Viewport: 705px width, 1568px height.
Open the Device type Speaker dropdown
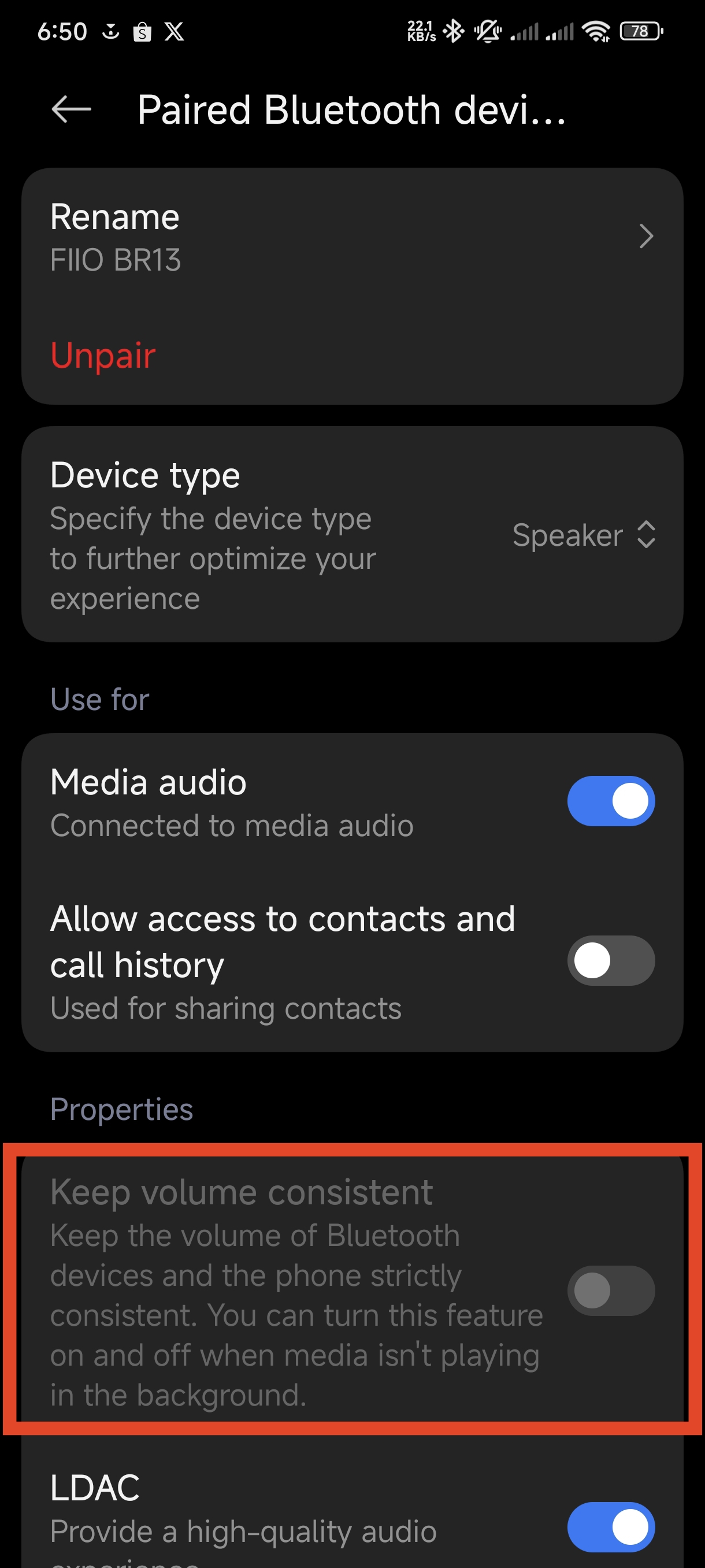[x=583, y=535]
